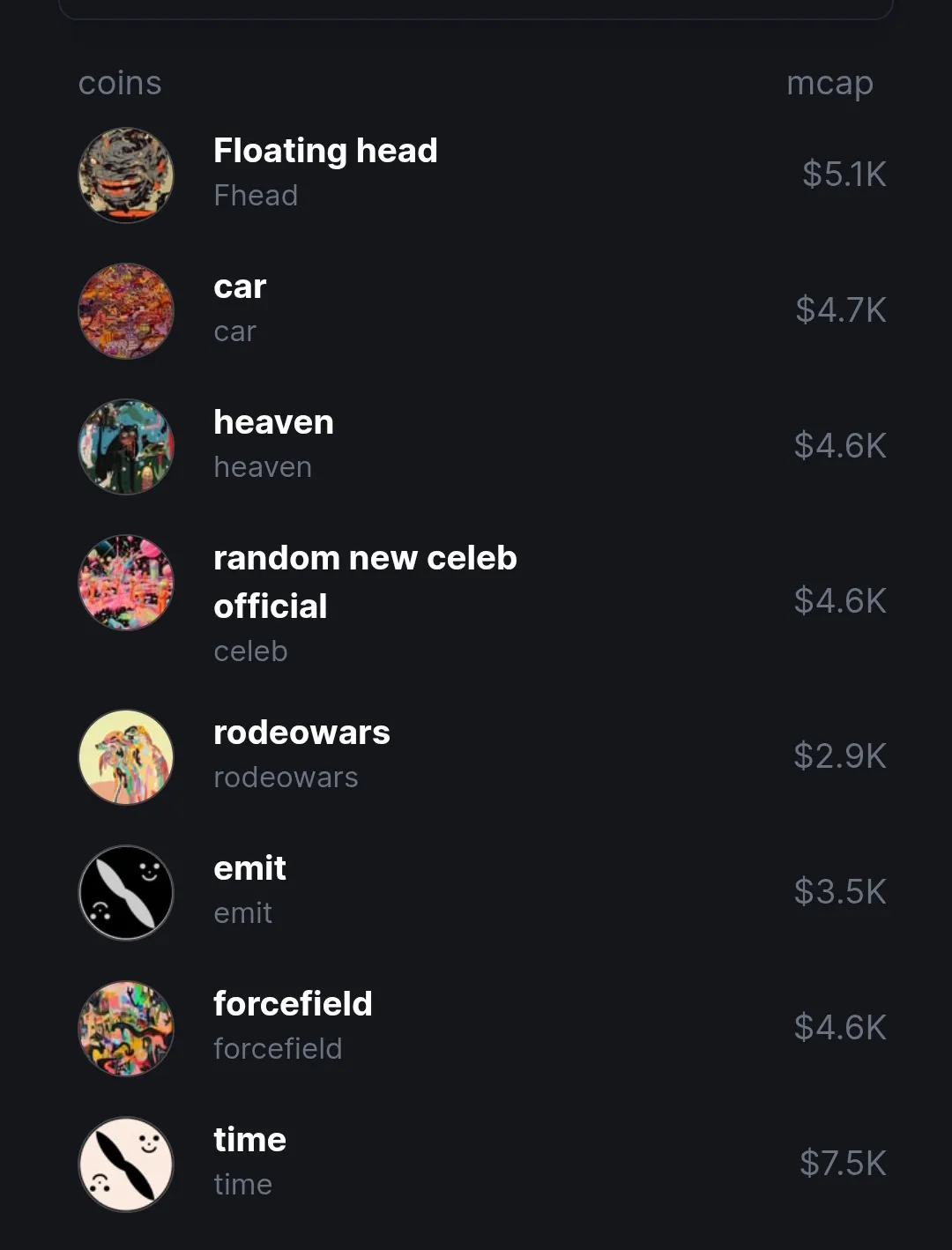Click the rodeowars coin avatar image
The image size is (952, 1250).
click(x=126, y=756)
